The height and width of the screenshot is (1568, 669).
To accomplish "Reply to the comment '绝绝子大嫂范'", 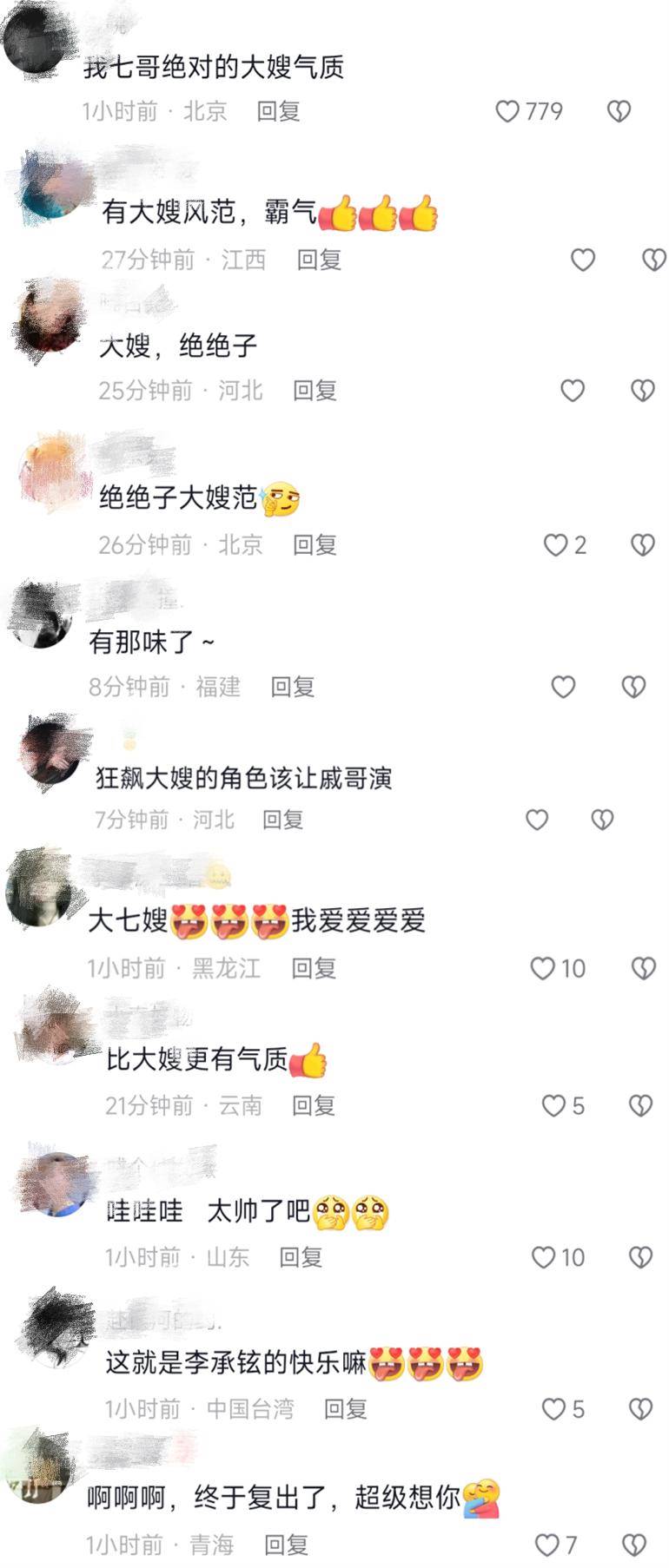I will 315,544.
